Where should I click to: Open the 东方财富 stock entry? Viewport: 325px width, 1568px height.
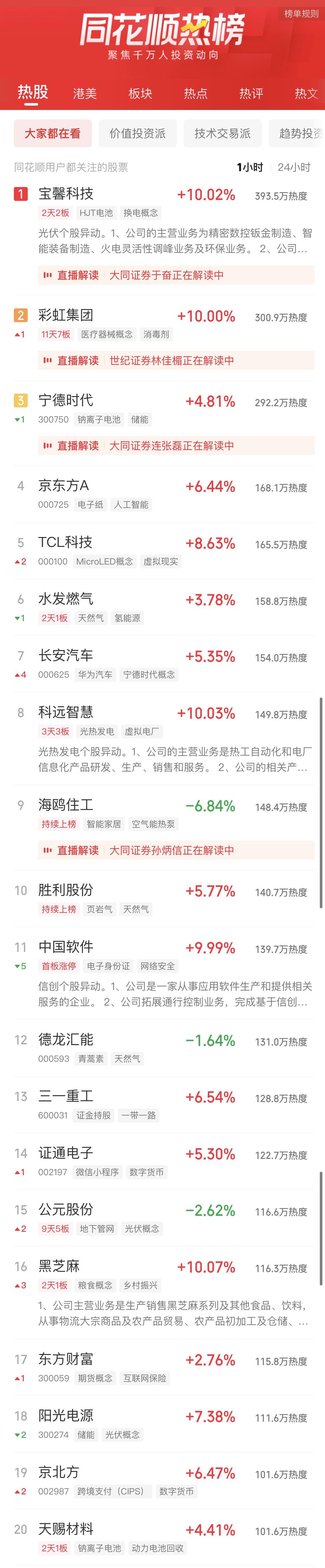click(x=66, y=1359)
